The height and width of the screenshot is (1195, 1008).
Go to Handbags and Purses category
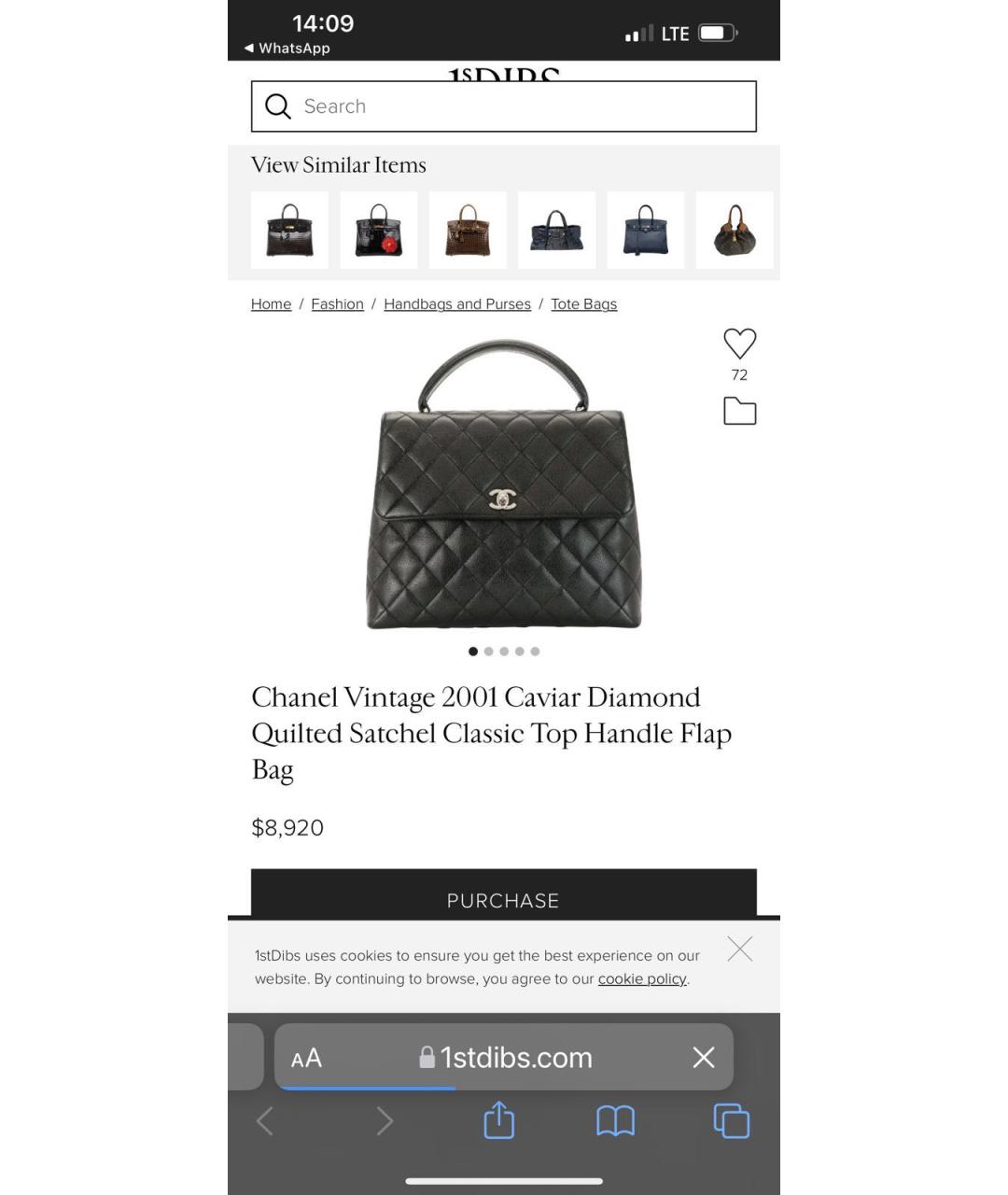point(456,304)
